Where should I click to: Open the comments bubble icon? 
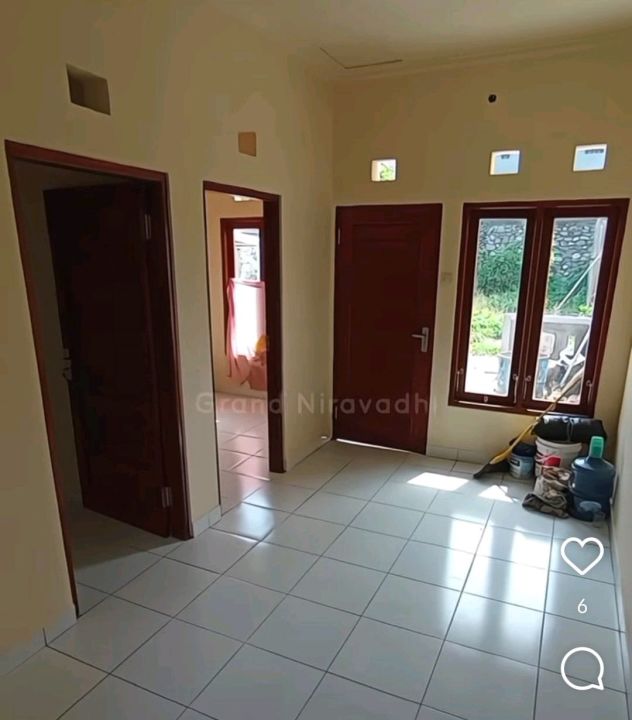[582, 668]
